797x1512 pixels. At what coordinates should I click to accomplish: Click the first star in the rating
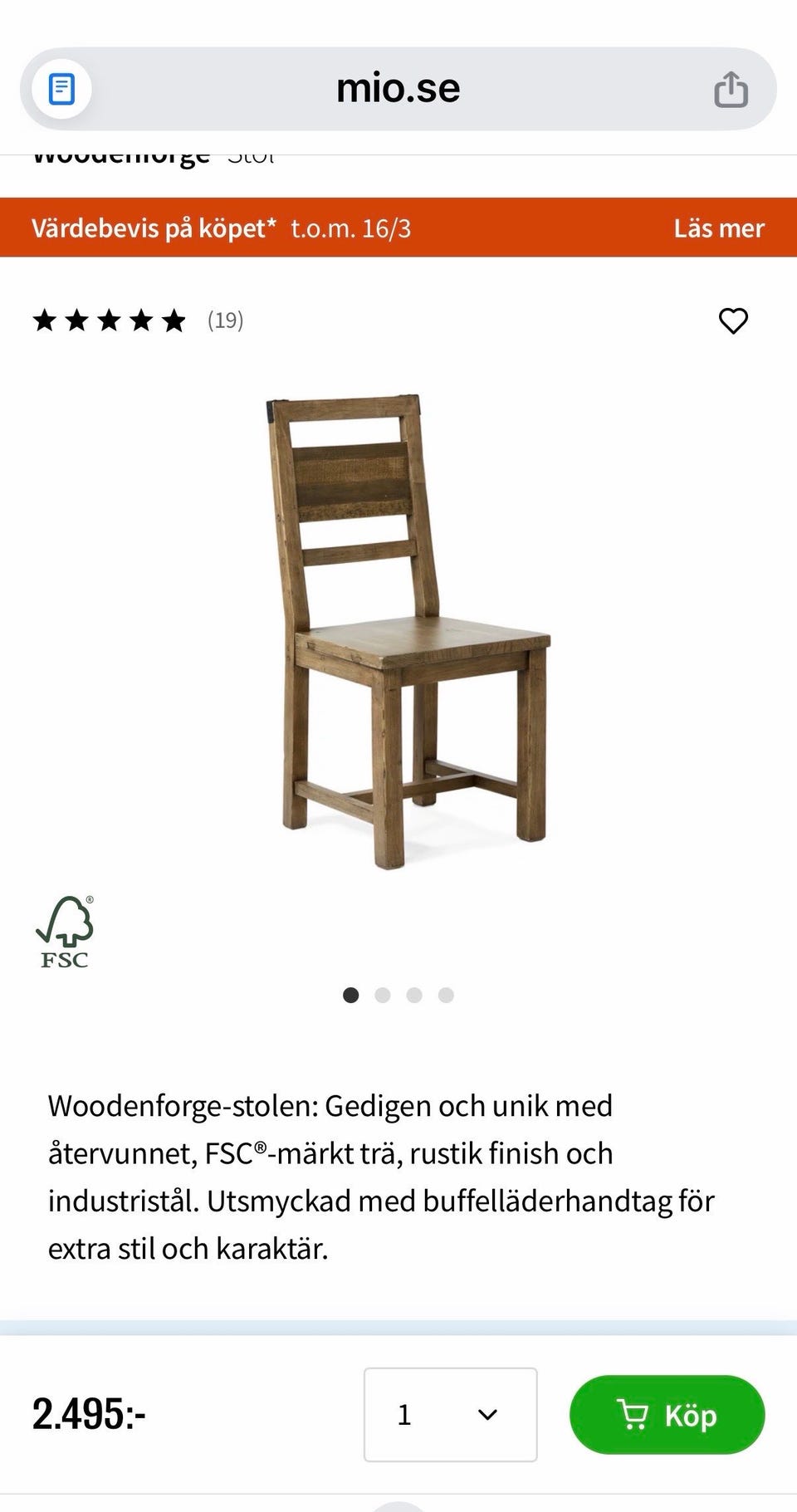tap(48, 321)
